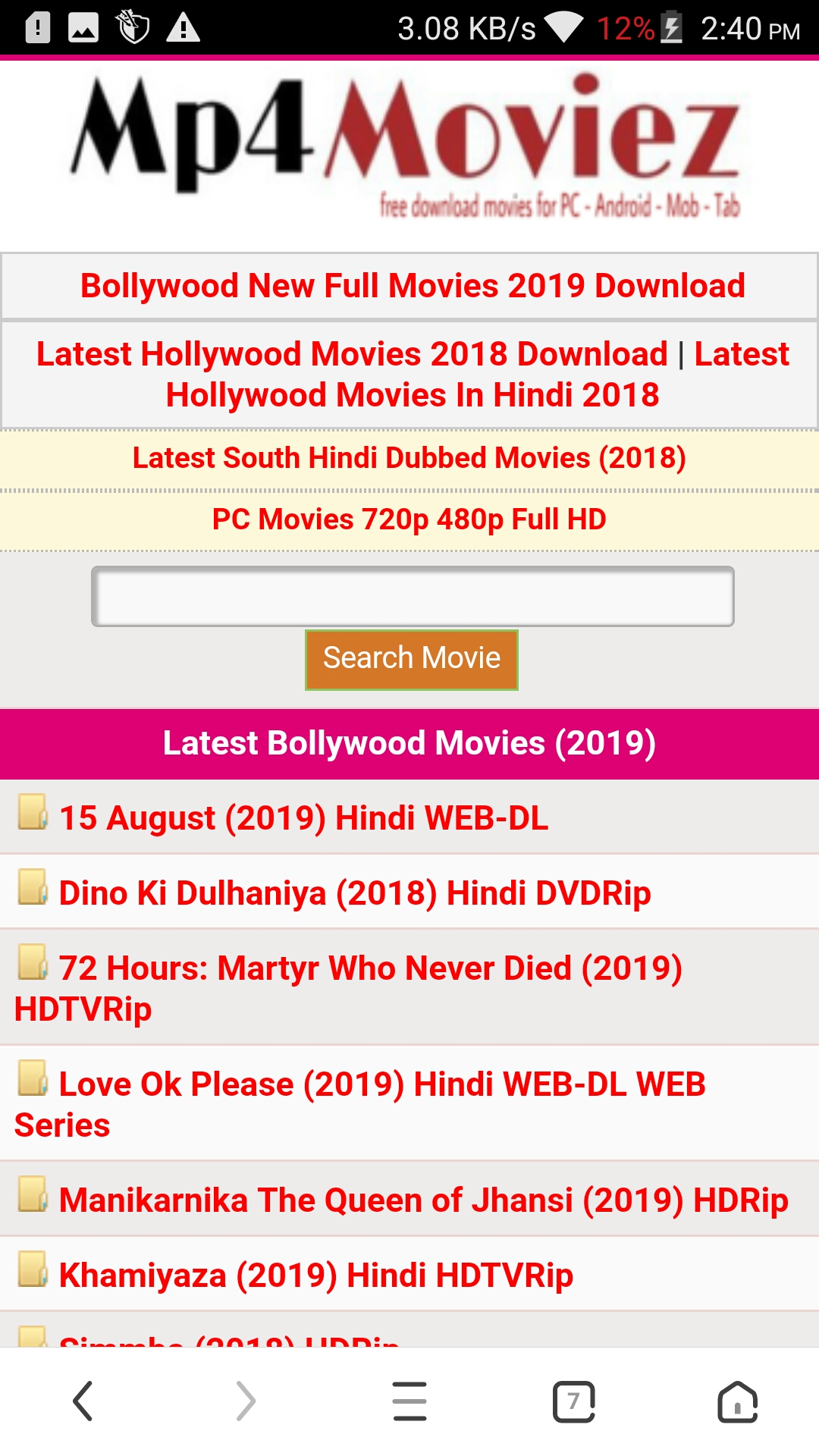The width and height of the screenshot is (819, 1456).
Task: Focus the movie search text field
Action: point(413,597)
